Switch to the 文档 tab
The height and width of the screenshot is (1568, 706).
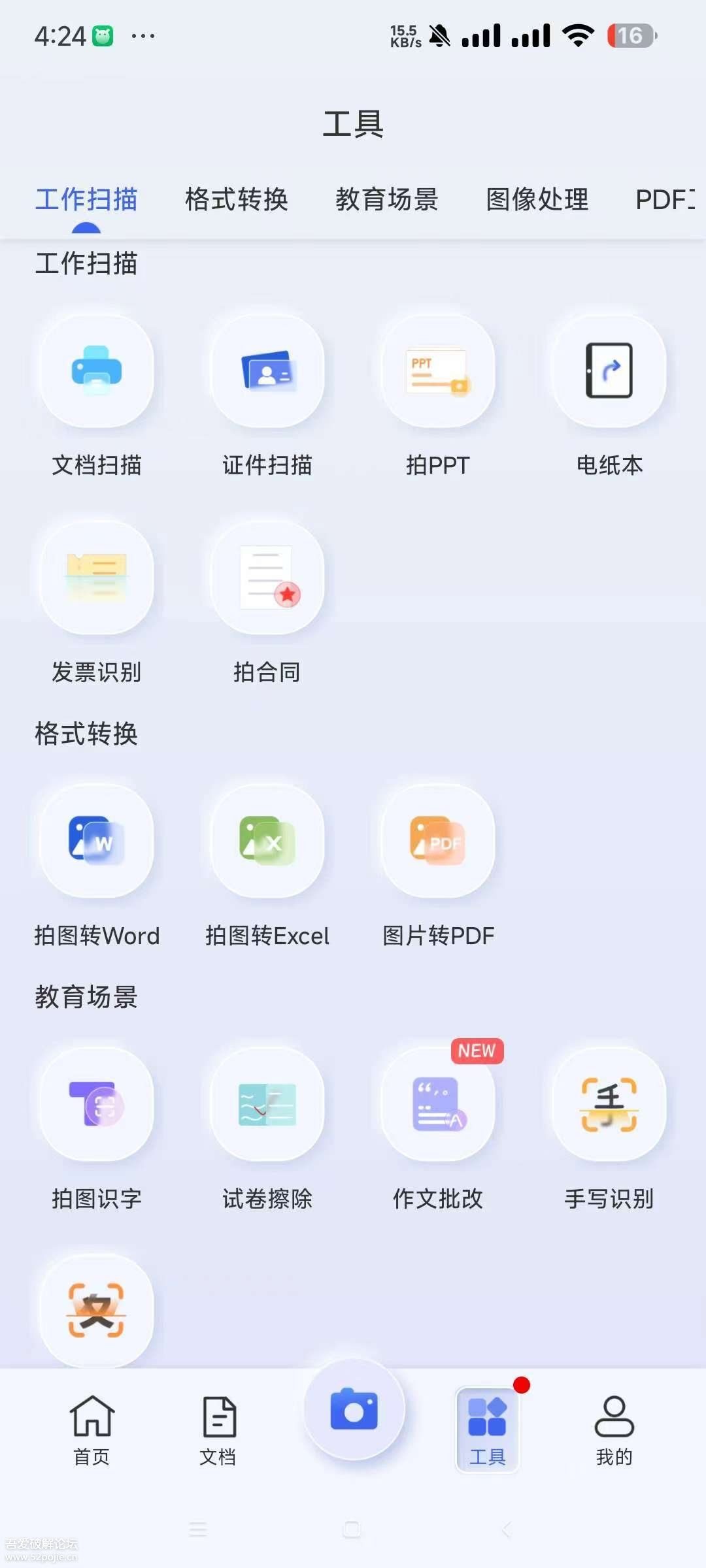point(218,1430)
